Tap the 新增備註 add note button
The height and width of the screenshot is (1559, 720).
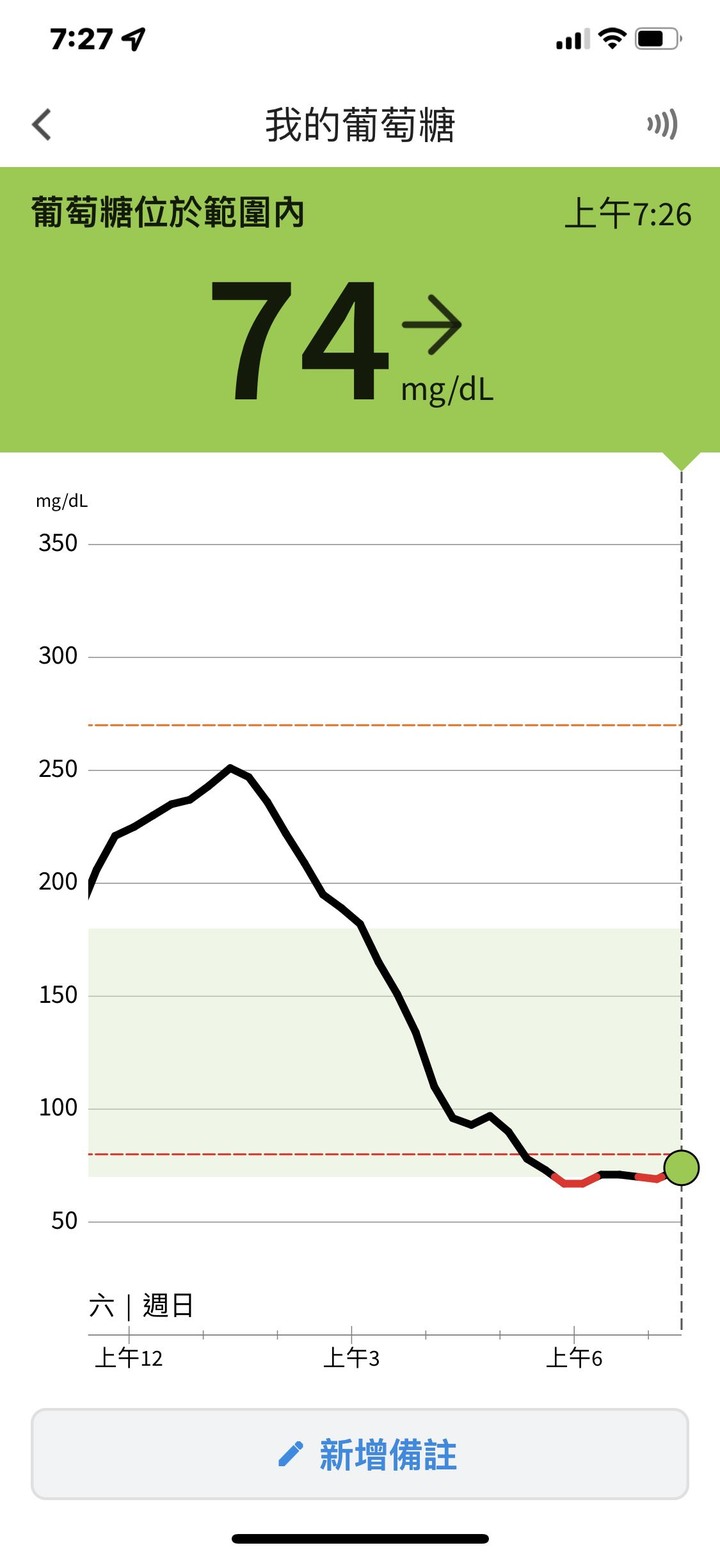360,1454
